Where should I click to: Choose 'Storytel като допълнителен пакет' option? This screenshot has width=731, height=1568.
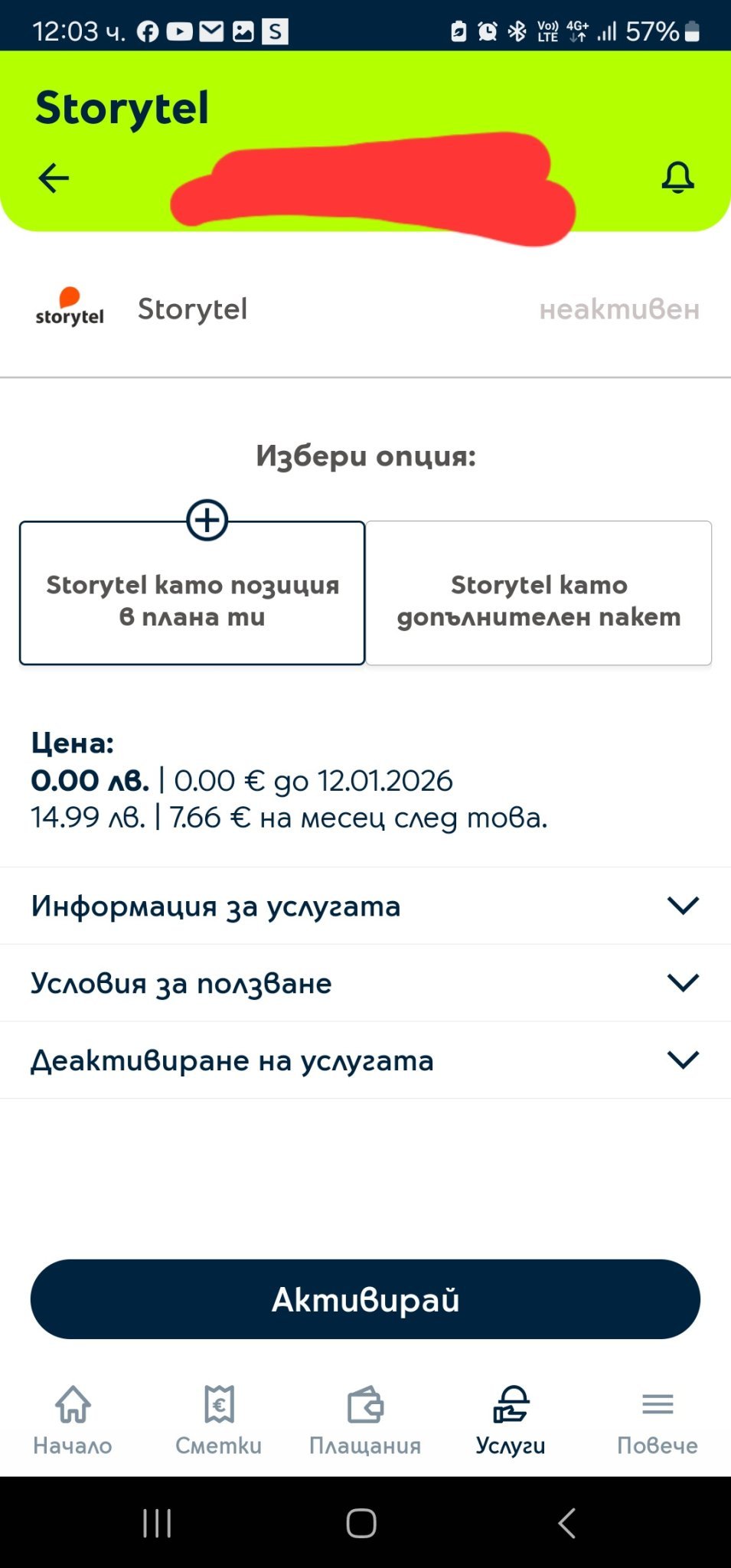539,593
